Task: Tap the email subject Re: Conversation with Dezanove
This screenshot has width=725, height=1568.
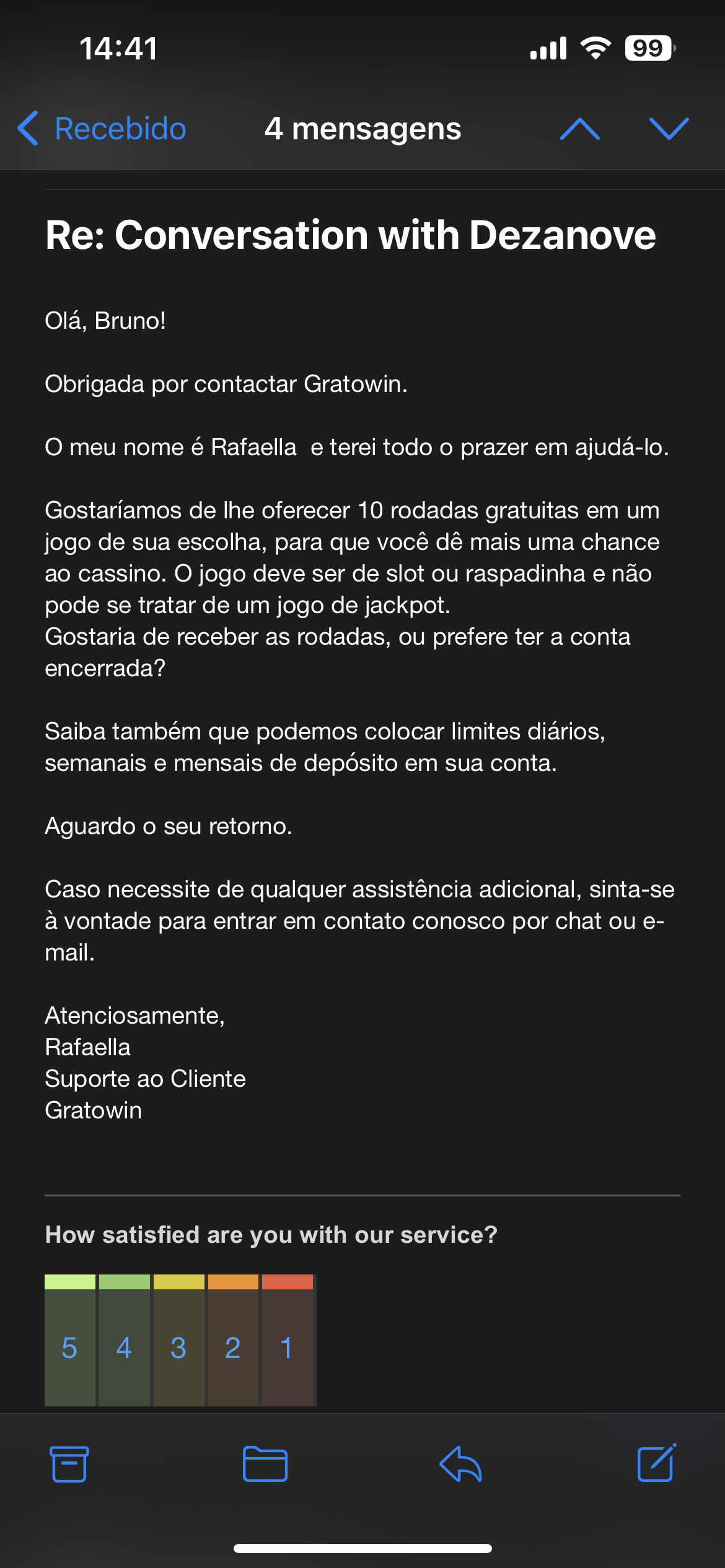Action: coord(351,236)
